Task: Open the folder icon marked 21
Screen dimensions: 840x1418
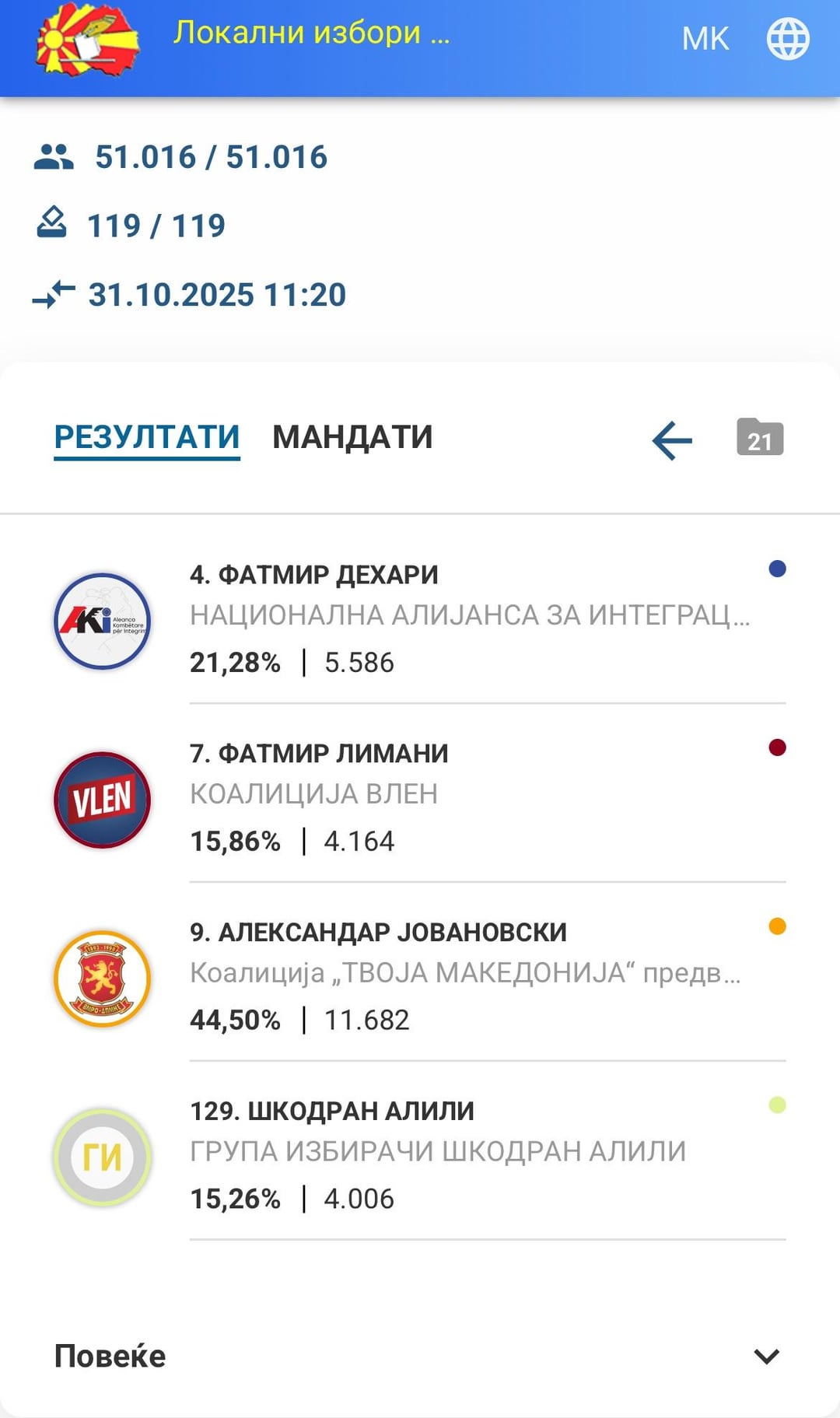Action: 760,437
